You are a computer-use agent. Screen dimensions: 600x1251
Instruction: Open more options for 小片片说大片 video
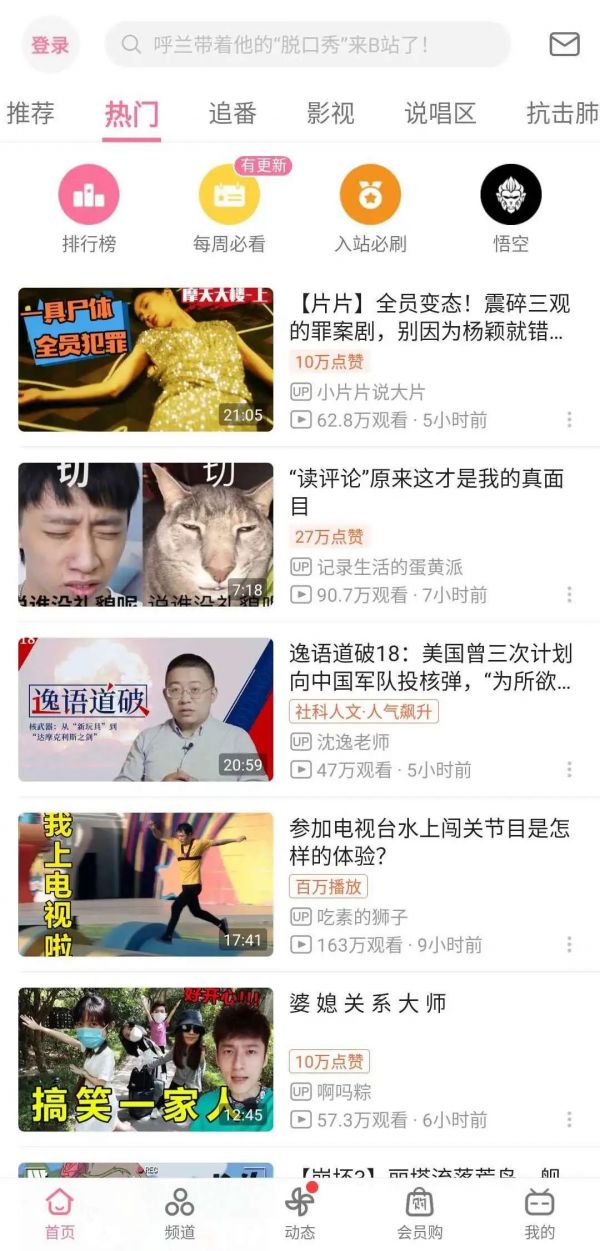click(x=569, y=420)
